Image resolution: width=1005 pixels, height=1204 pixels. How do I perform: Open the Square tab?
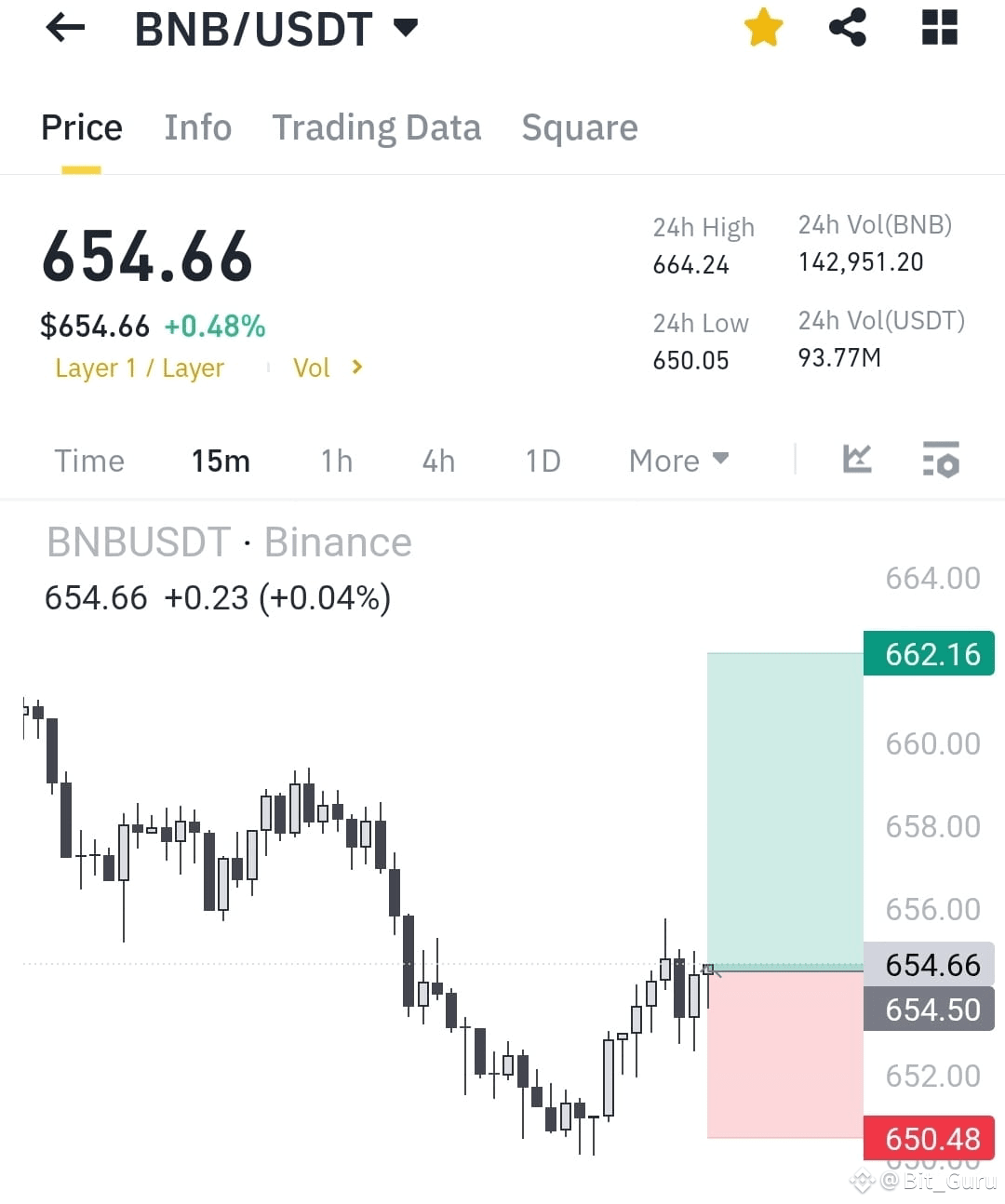pos(579,127)
